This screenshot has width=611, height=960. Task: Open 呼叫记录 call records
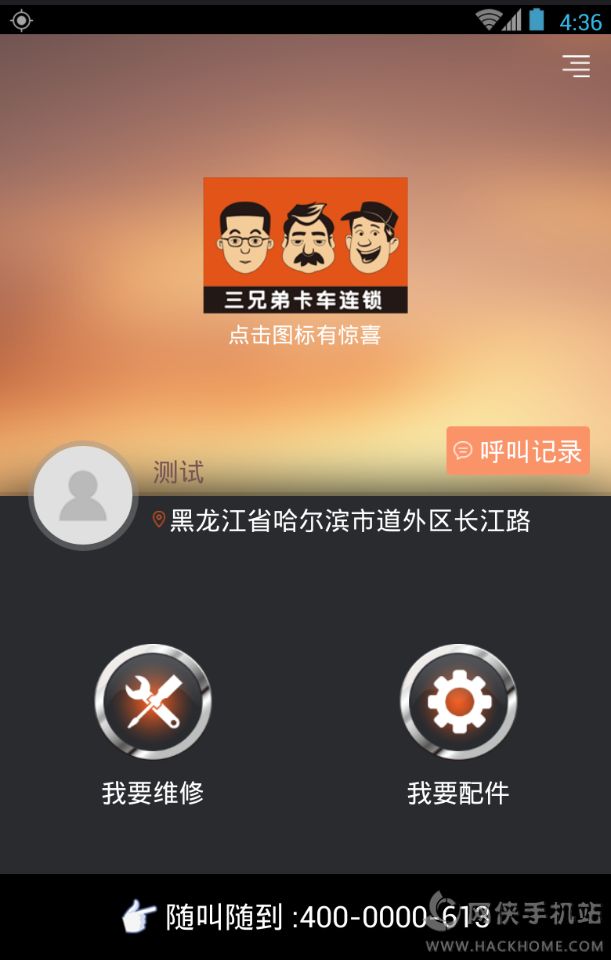point(518,451)
